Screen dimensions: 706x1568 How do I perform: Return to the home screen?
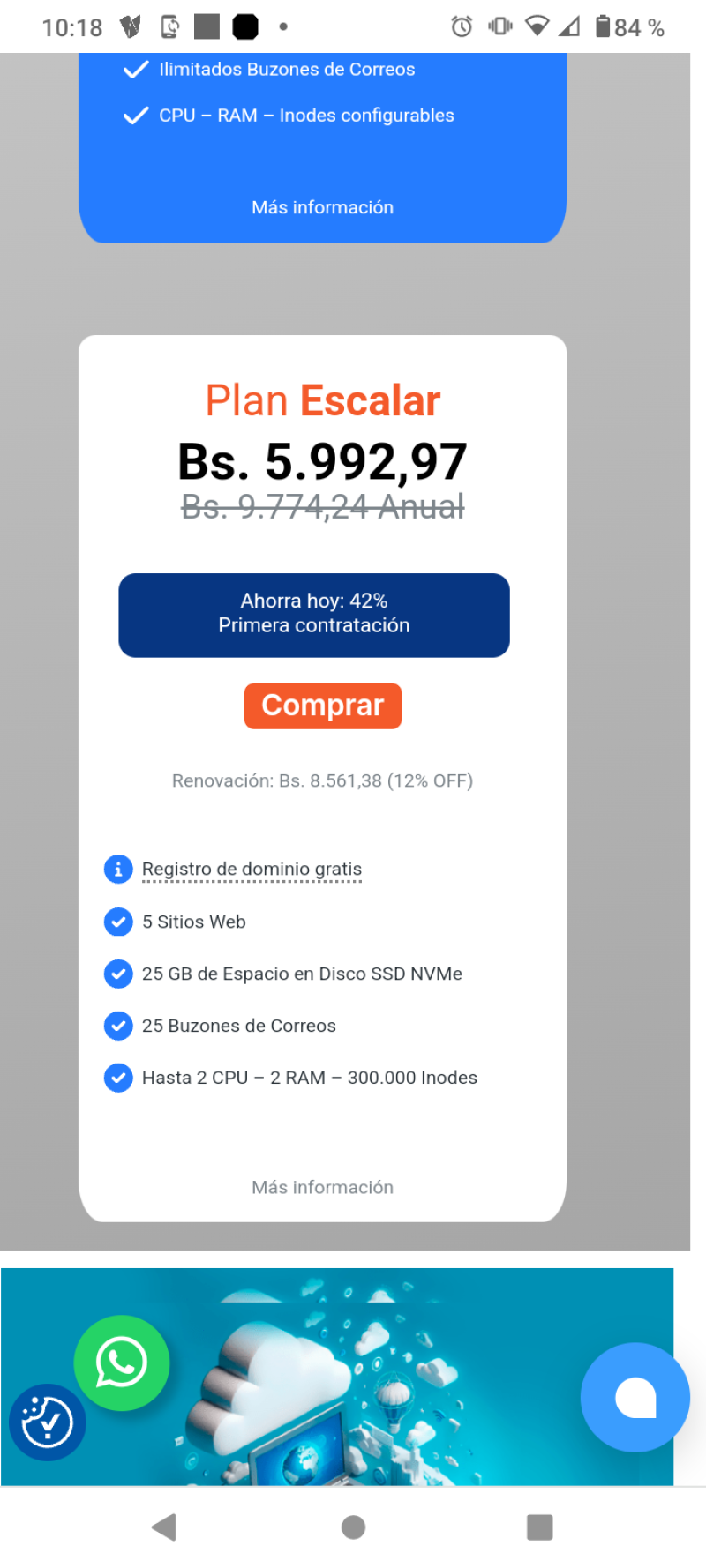353,1527
